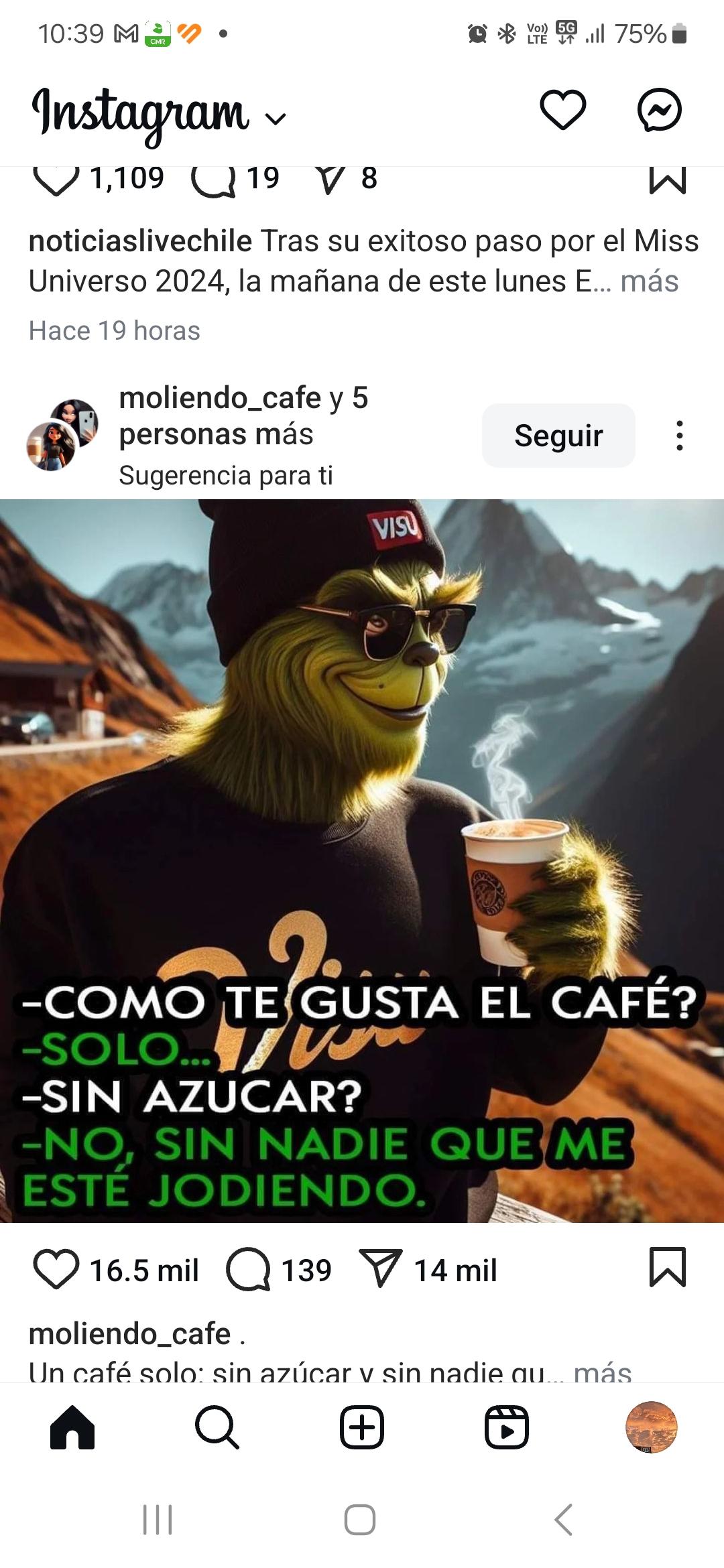Open moliendo_cafe profile from post header
724x1568 pixels.
point(220,398)
